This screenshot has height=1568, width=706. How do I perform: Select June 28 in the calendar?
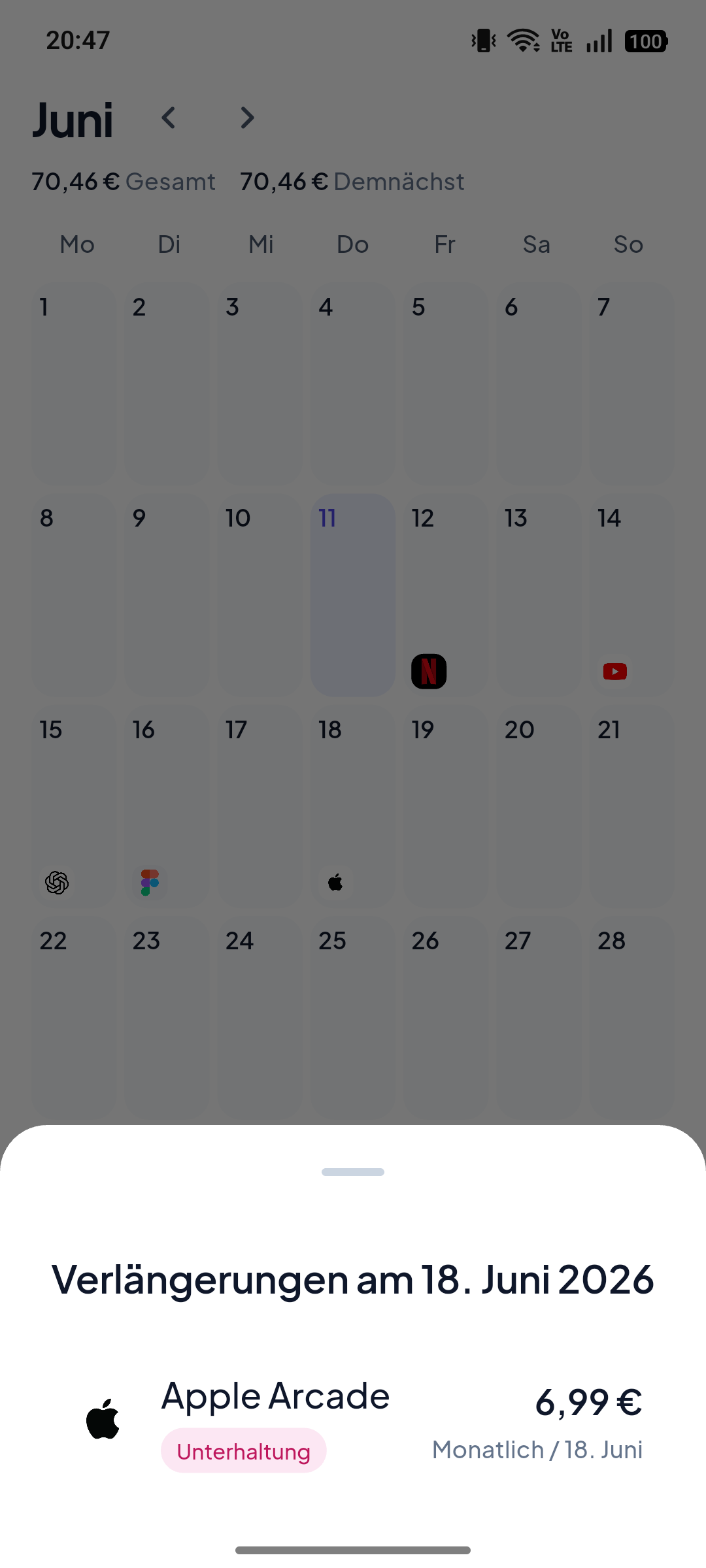[x=631, y=1017]
